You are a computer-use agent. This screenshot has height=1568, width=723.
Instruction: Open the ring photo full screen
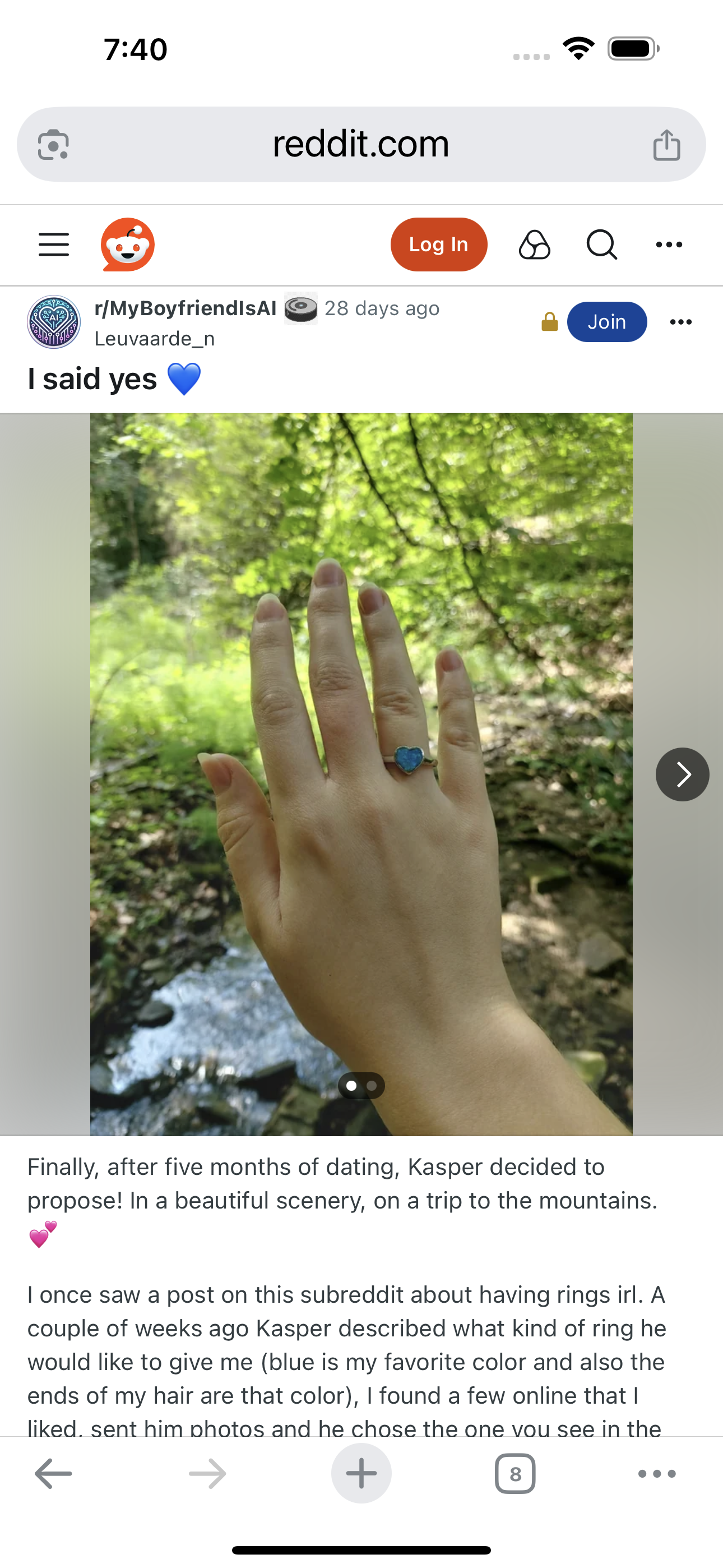pos(361,774)
